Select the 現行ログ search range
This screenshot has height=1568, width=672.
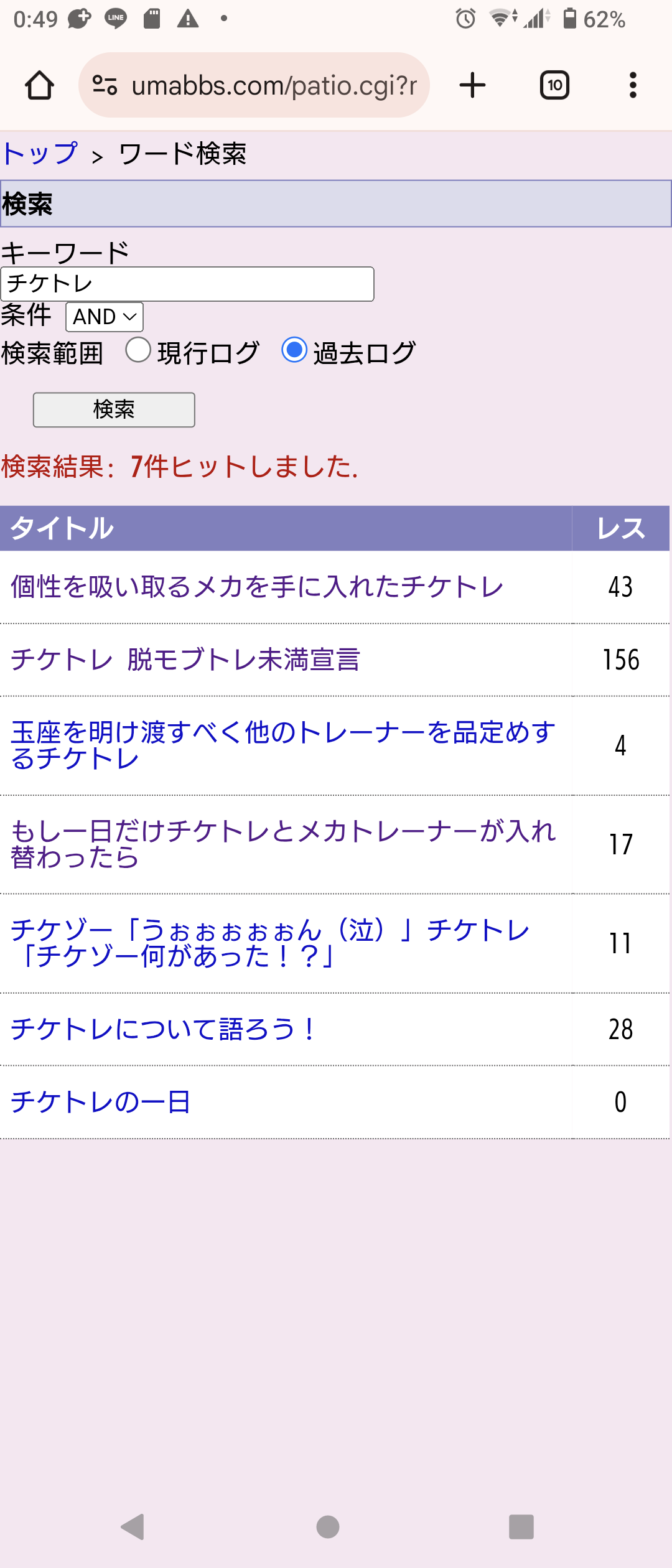click(x=138, y=350)
